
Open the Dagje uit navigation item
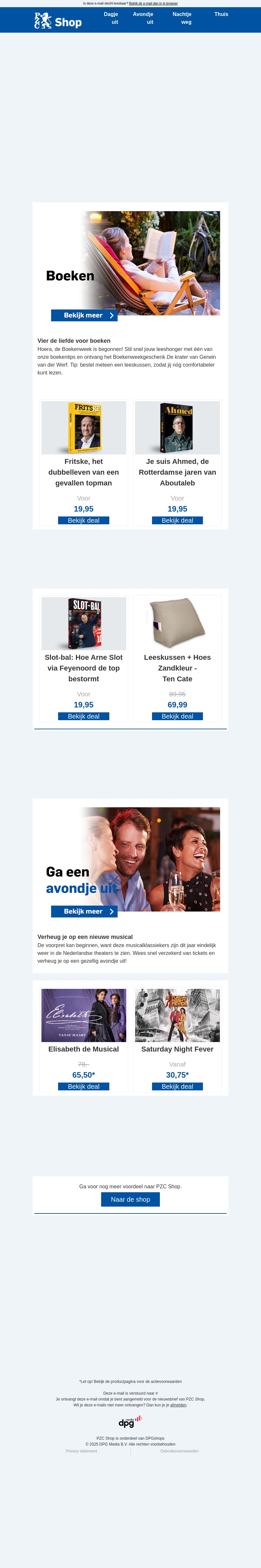111,18
